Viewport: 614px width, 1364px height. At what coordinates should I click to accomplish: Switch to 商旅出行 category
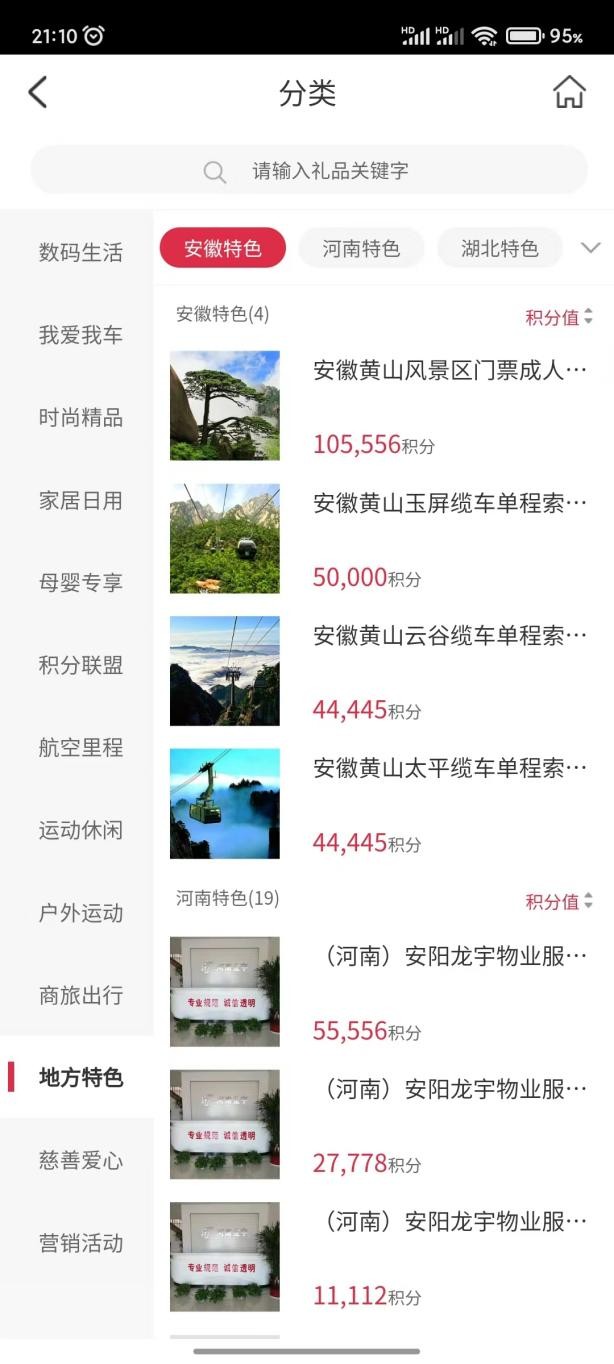point(81,995)
